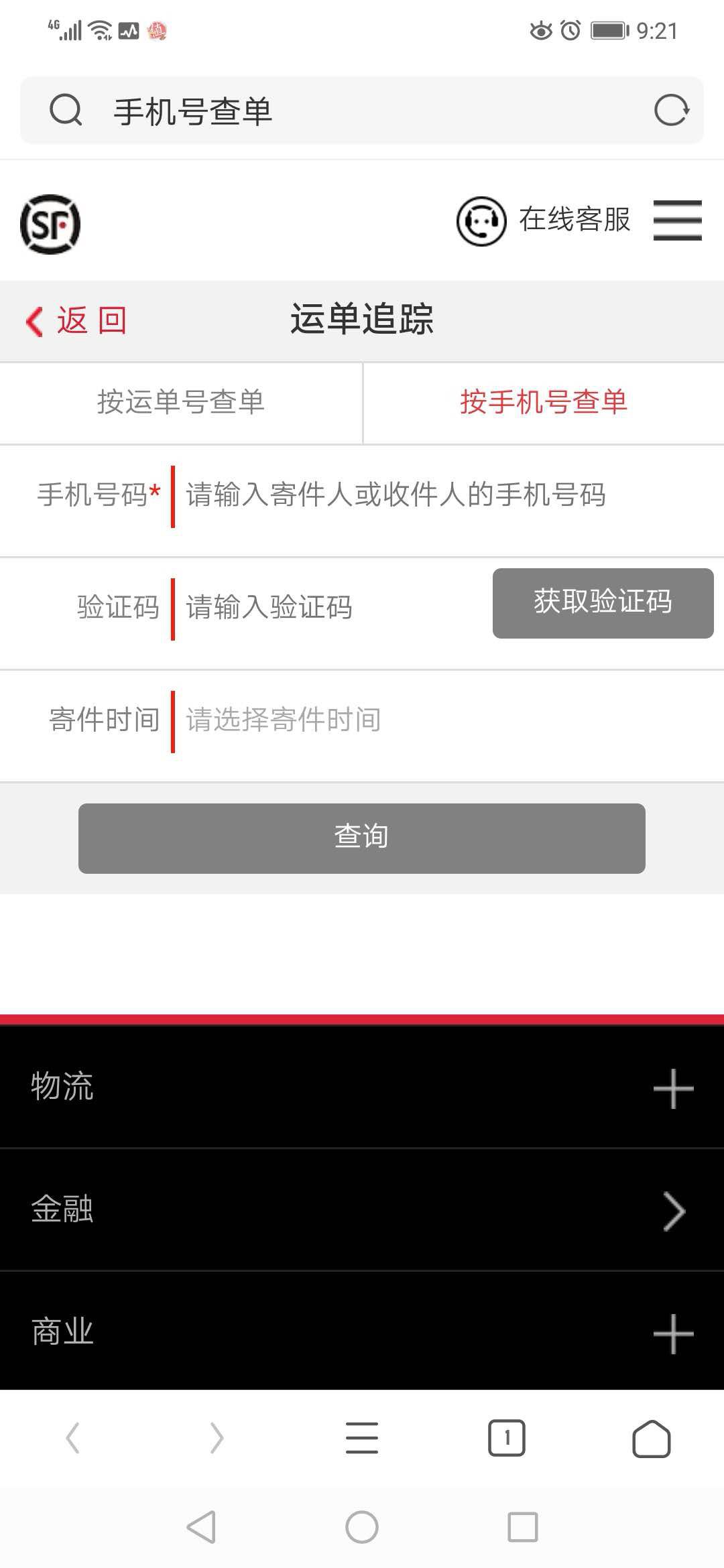Switch to the 按运单号查单 tab
Screen dimensions: 724x1568
[181, 403]
